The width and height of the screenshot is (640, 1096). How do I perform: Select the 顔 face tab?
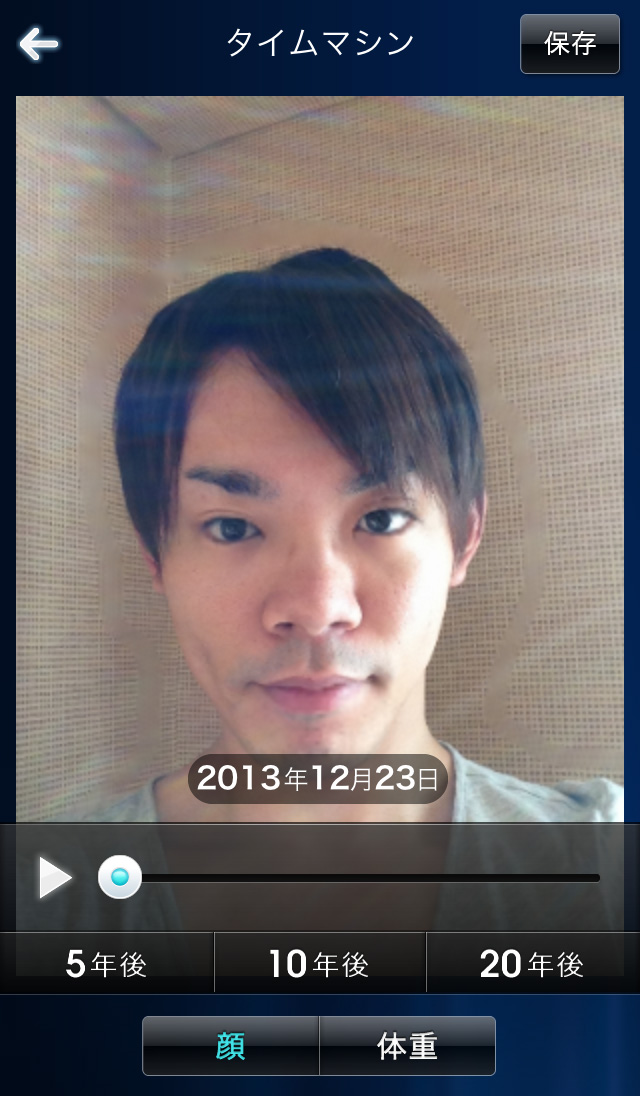pyautogui.click(x=231, y=1046)
